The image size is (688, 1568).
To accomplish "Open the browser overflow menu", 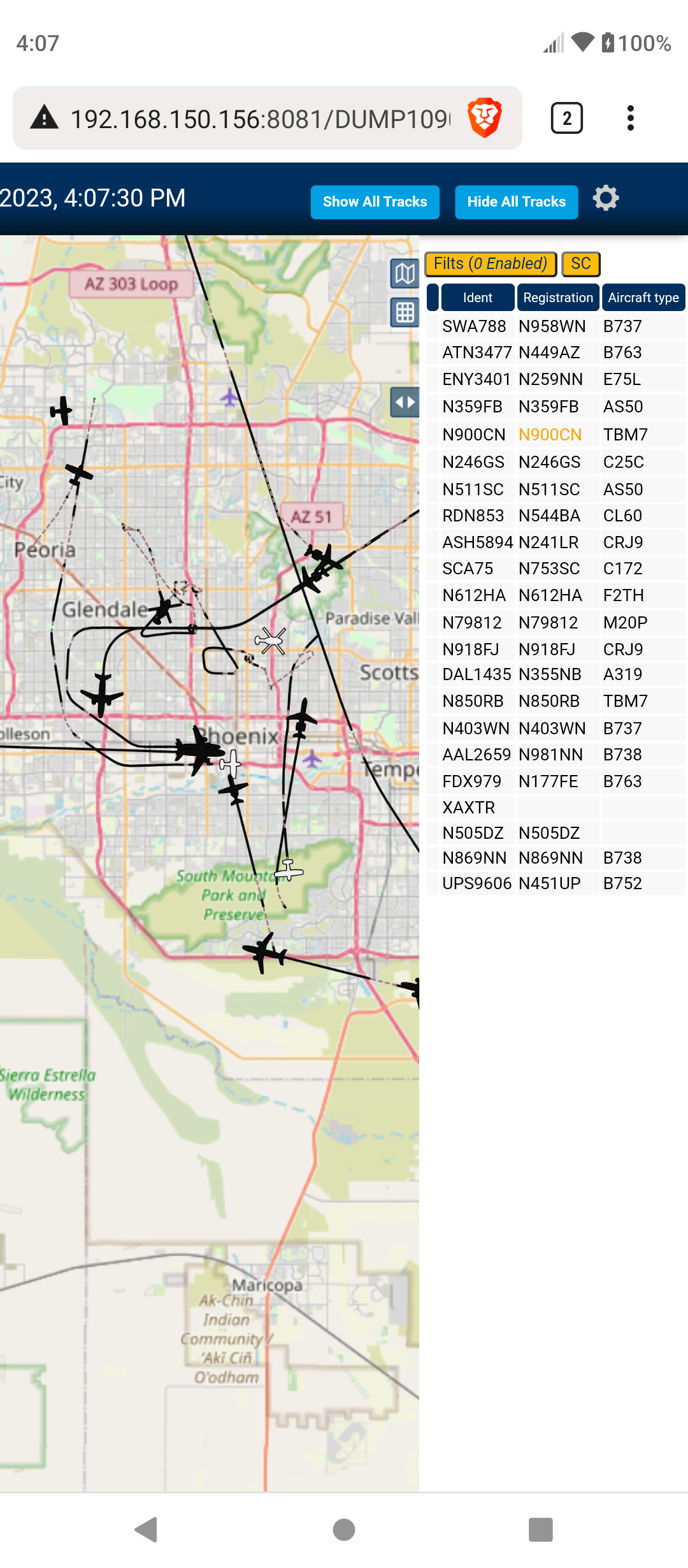I will tap(630, 118).
